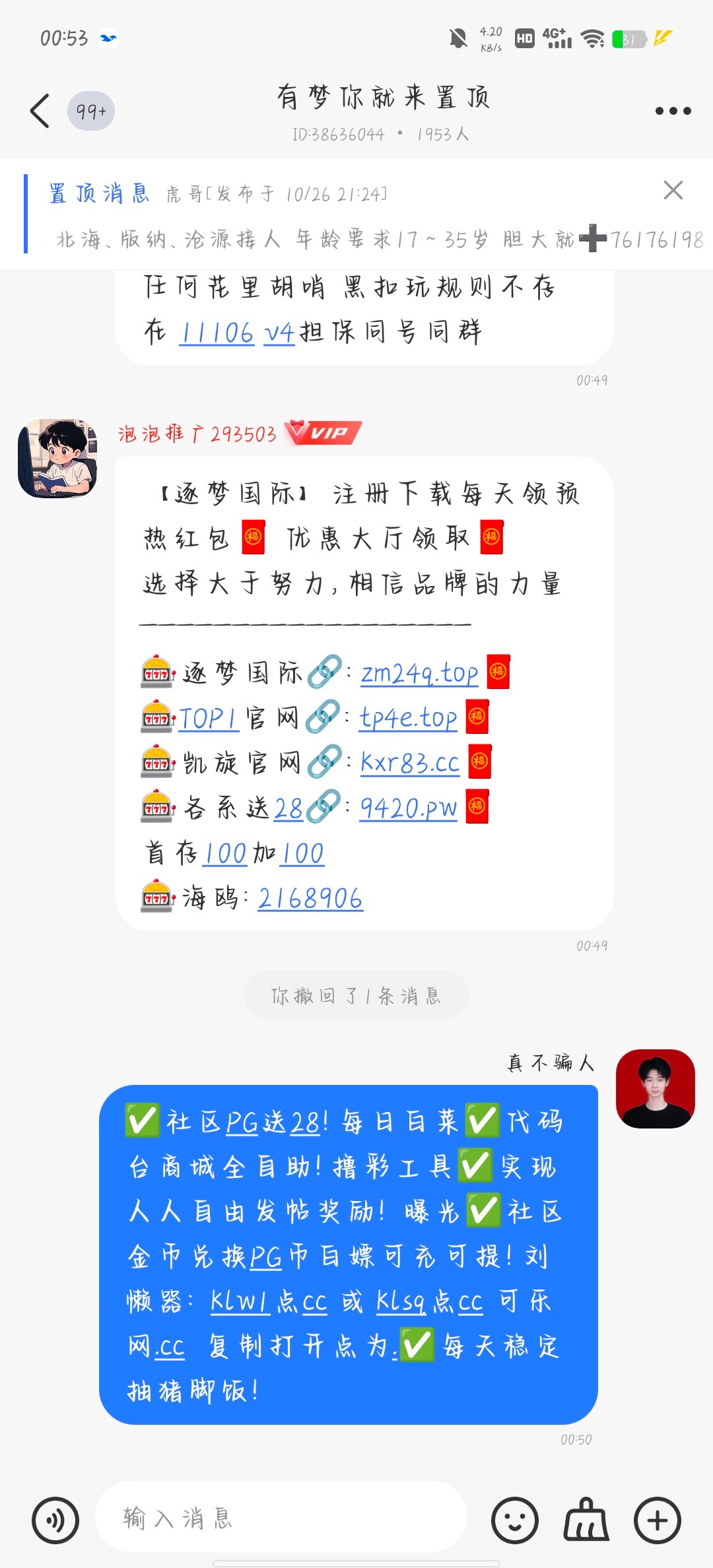This screenshot has height=1568, width=713.
Task: Open the zm24q.top link
Action: [419, 673]
